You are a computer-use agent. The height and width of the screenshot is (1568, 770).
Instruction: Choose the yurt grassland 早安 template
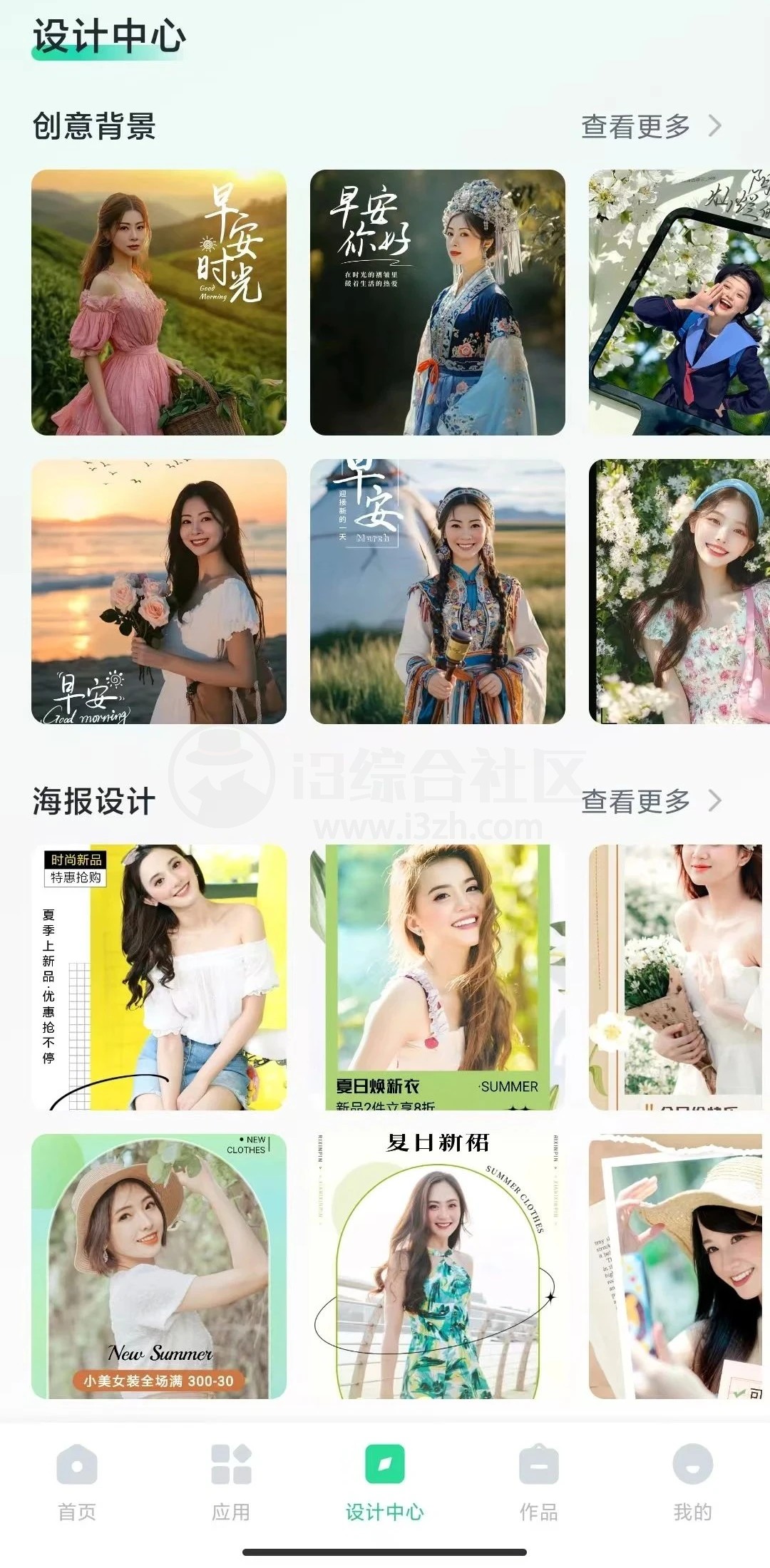[437, 592]
